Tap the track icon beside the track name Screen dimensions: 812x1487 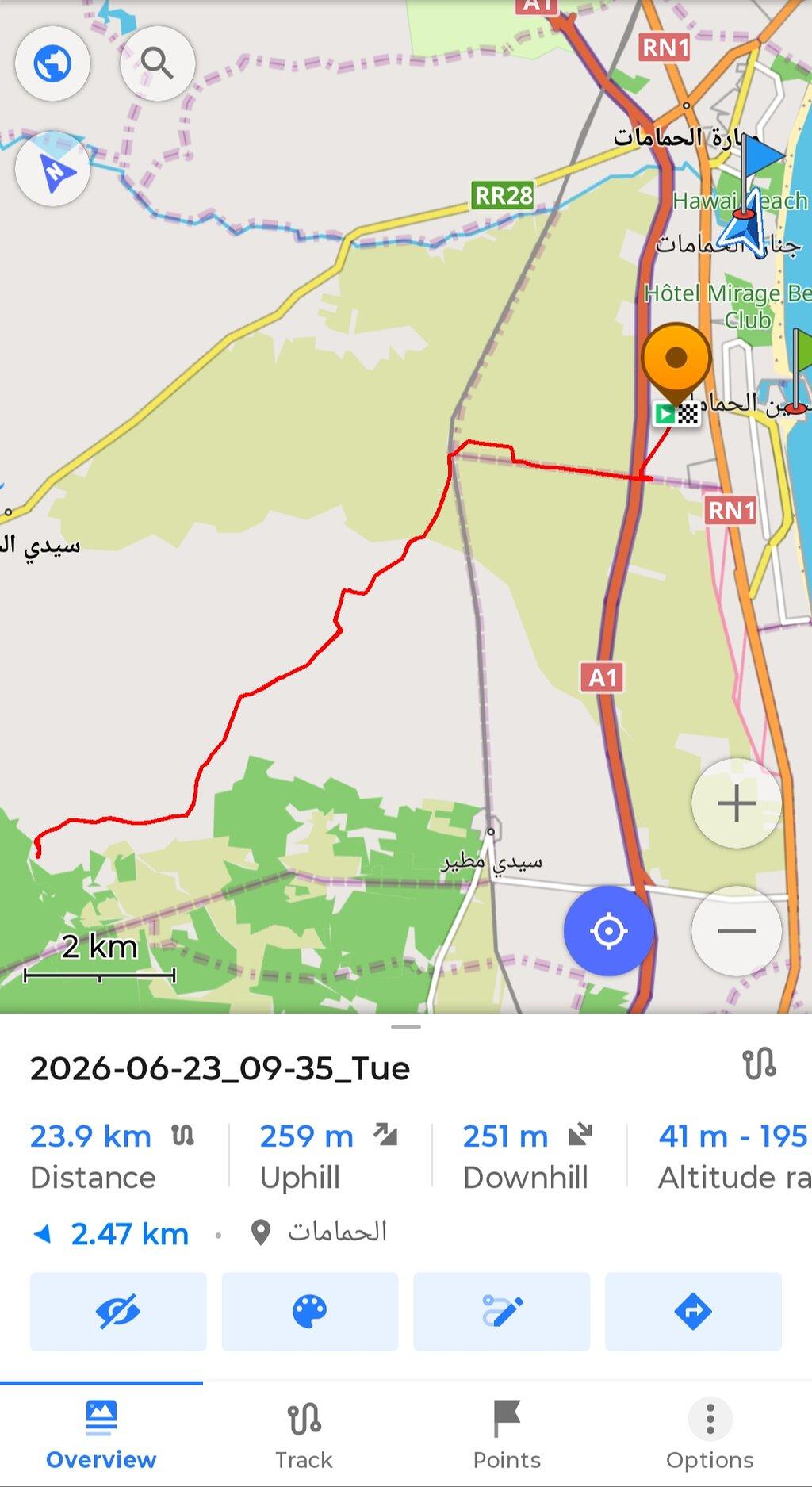[759, 1064]
